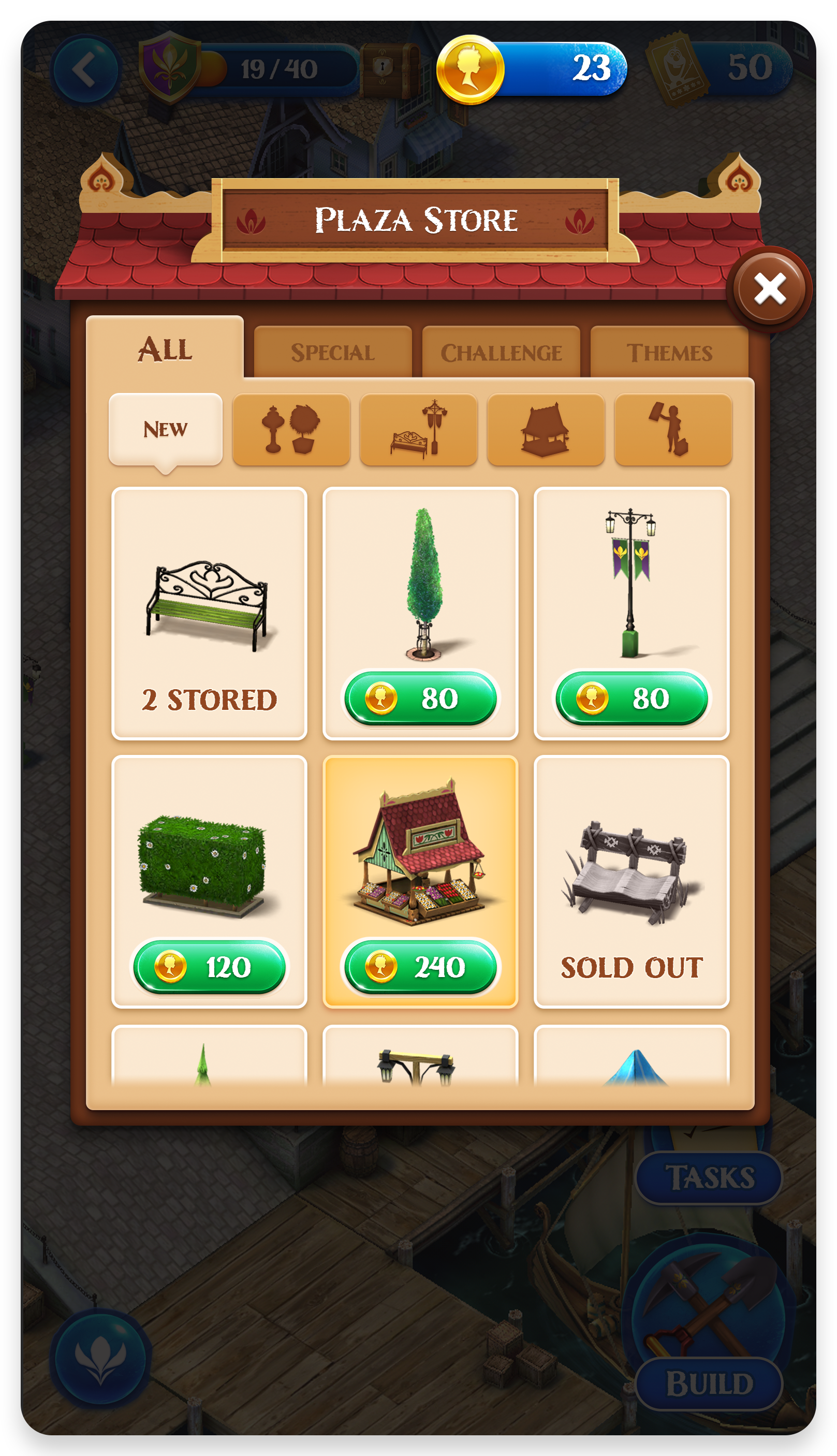
Task: Open the Themes tab
Action: (669, 352)
